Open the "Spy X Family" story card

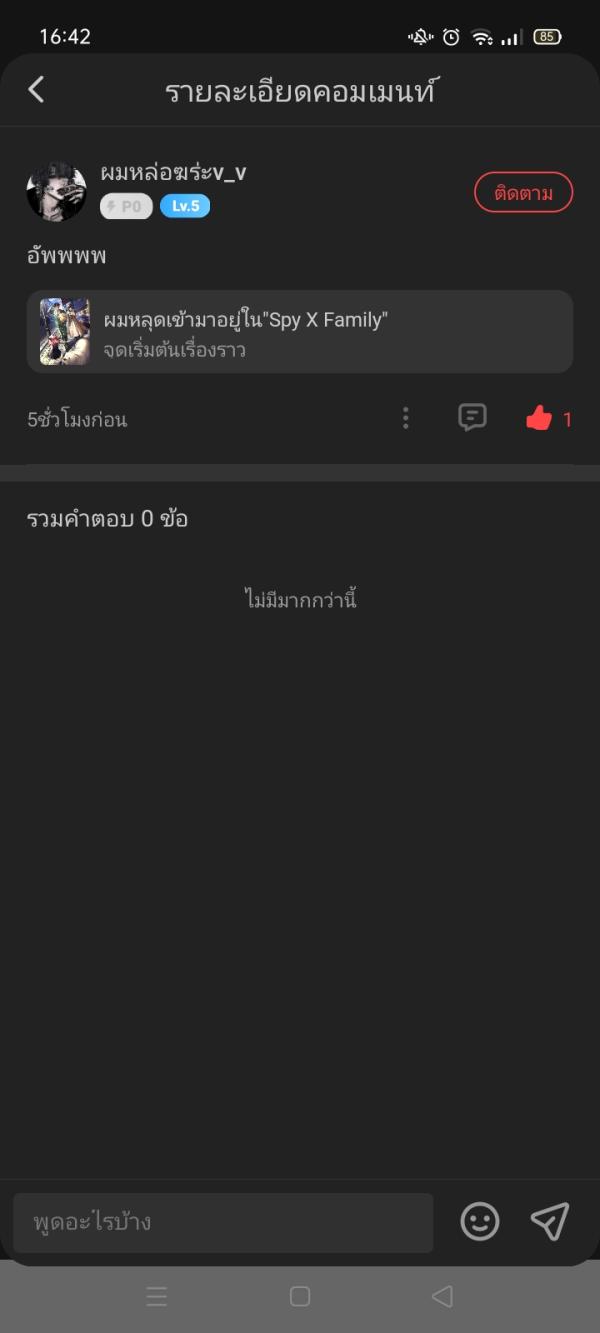tap(300, 332)
